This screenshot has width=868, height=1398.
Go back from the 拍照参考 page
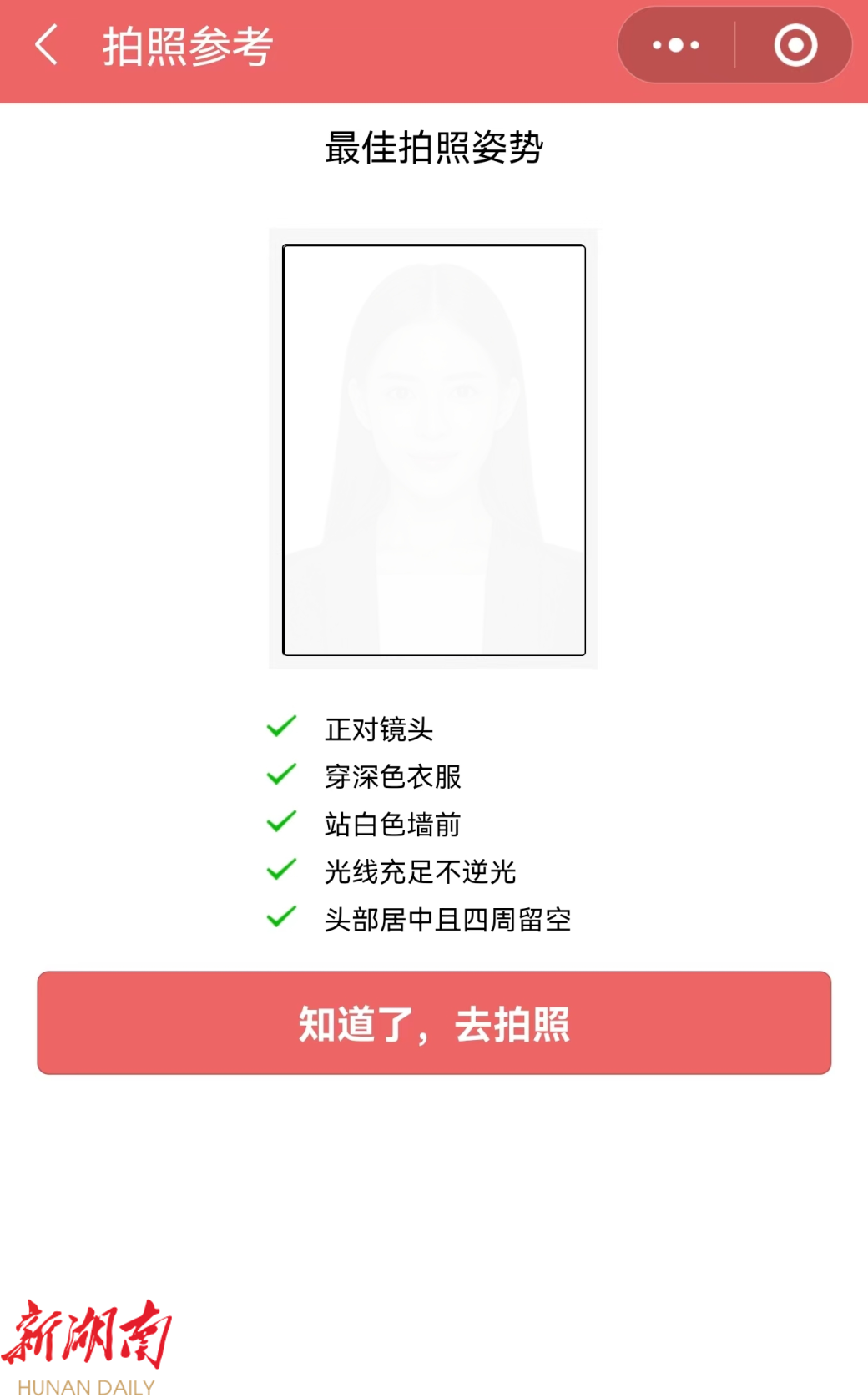pos(47,45)
